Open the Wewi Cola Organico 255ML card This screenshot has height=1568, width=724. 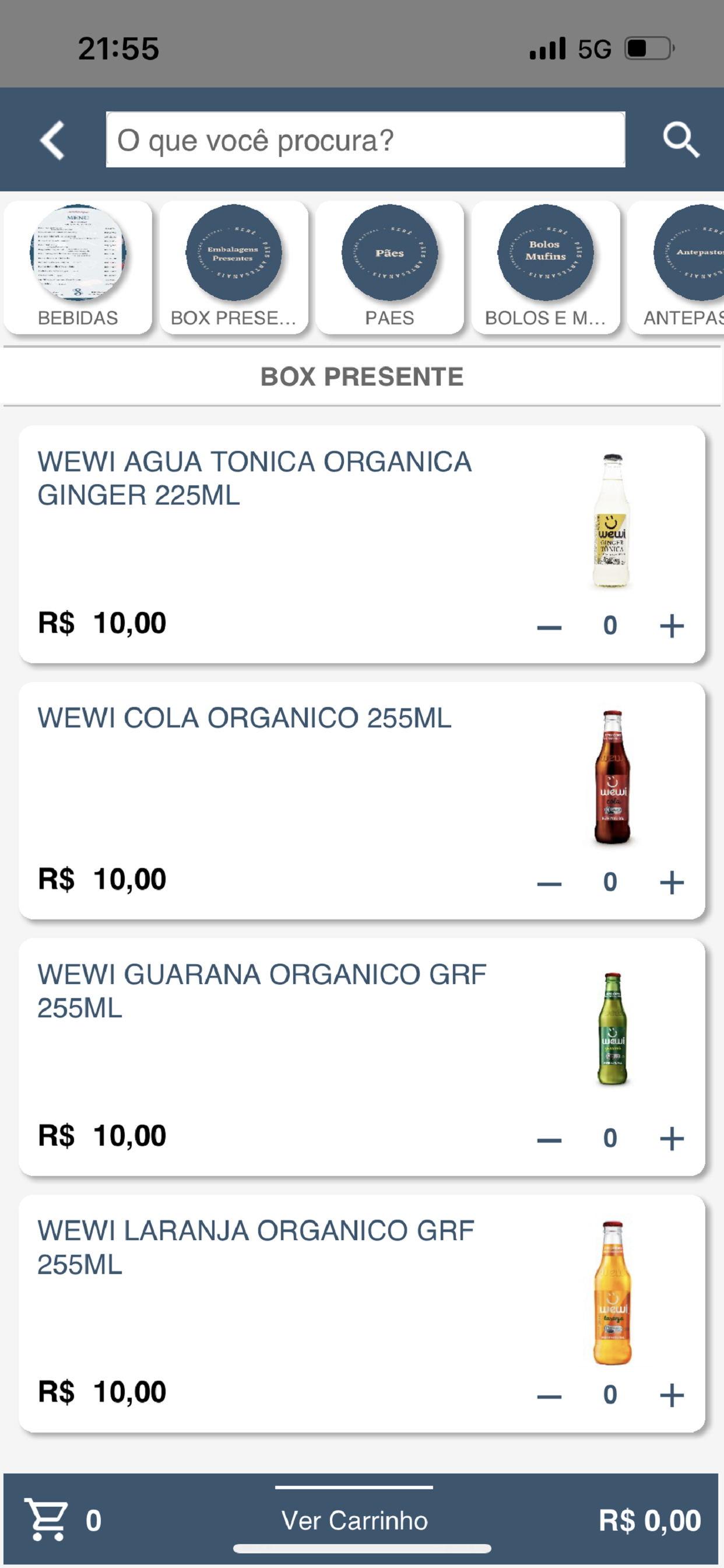(x=362, y=800)
